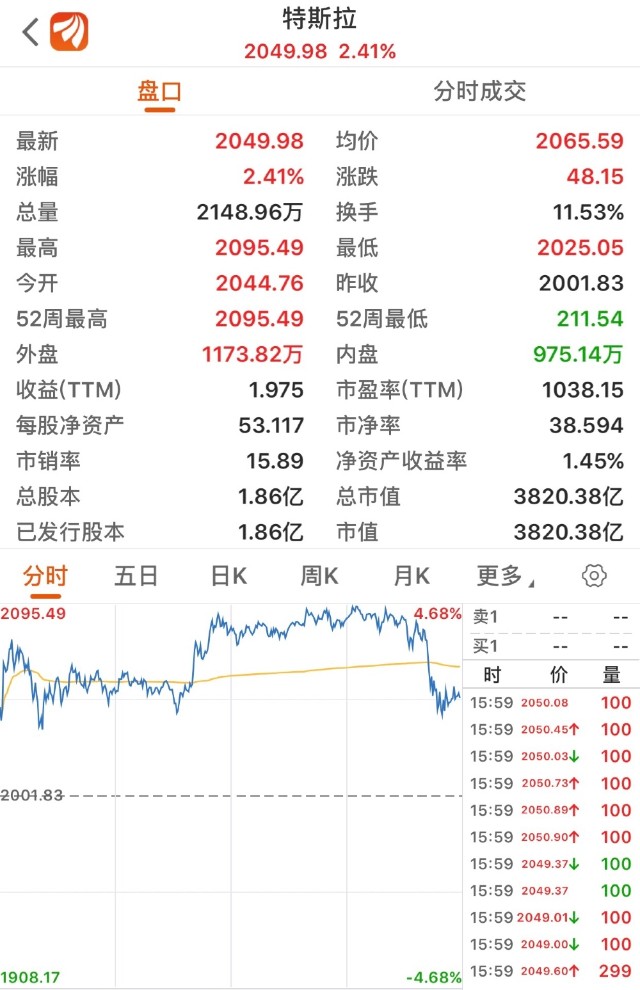Show the 周K chart
This screenshot has height=990, width=640.
pyautogui.click(x=319, y=576)
